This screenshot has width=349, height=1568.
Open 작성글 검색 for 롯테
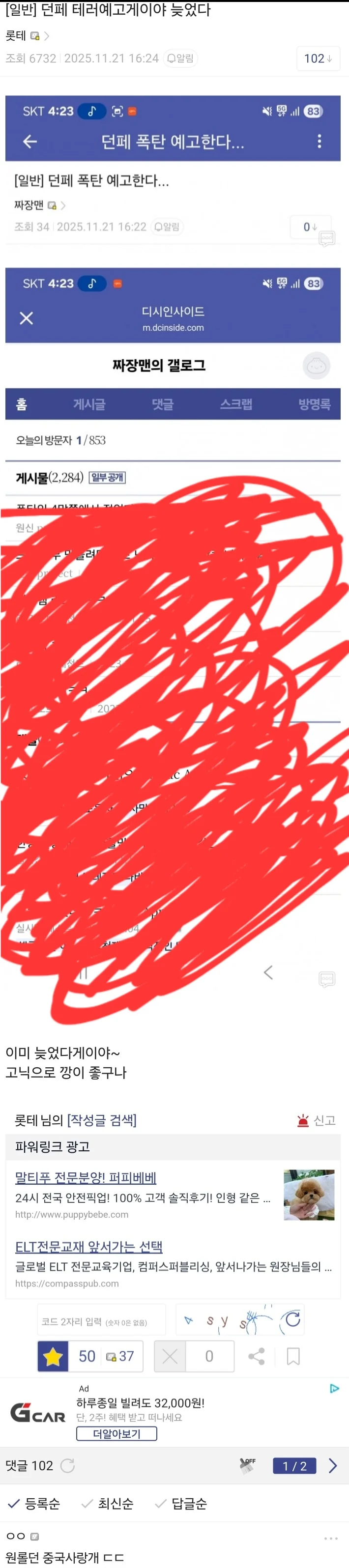coord(102,1120)
